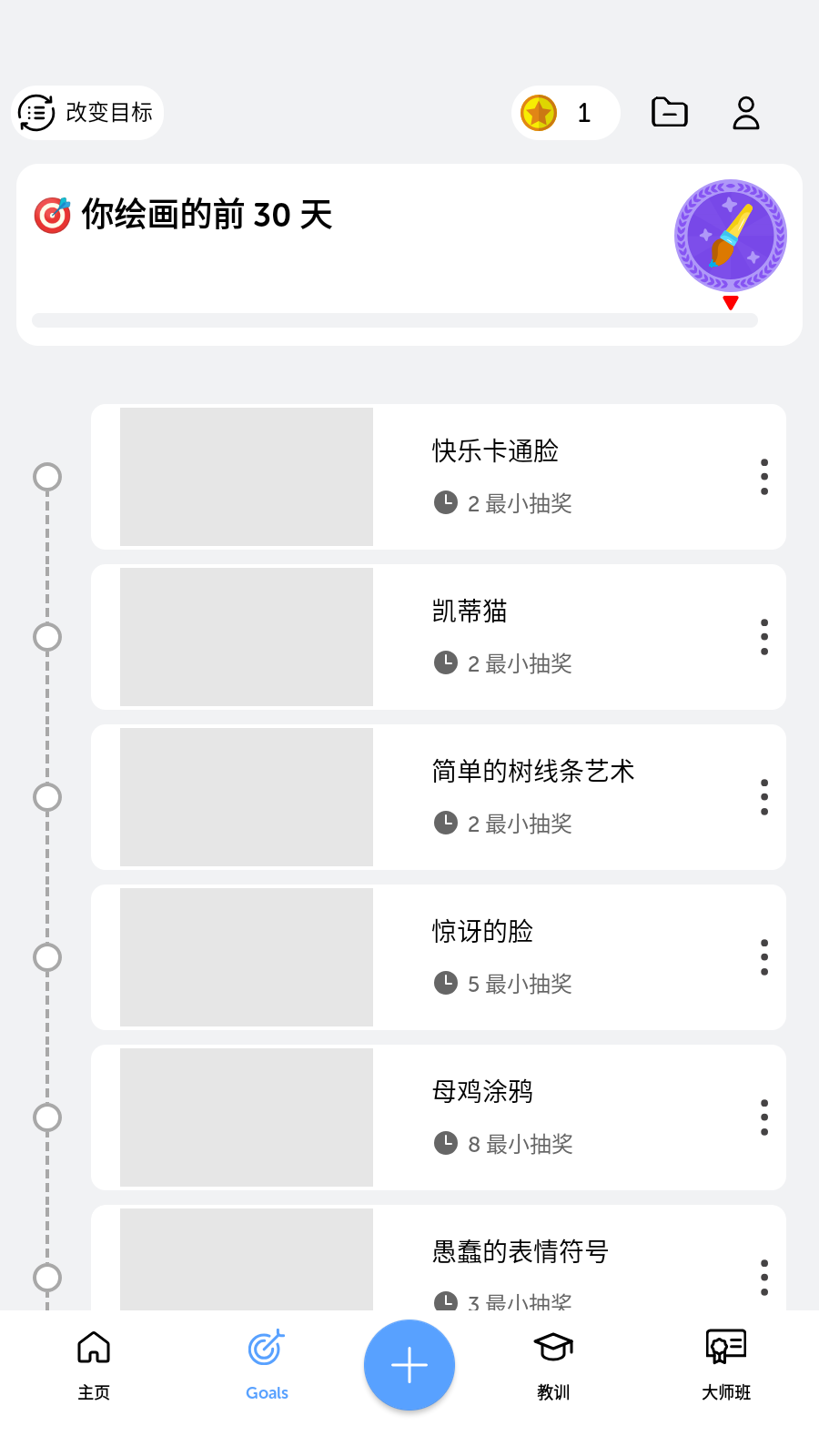Viewport: 819px width, 1456px height.
Task: Open options menu for 凯蒂猫
Action: [763, 636]
